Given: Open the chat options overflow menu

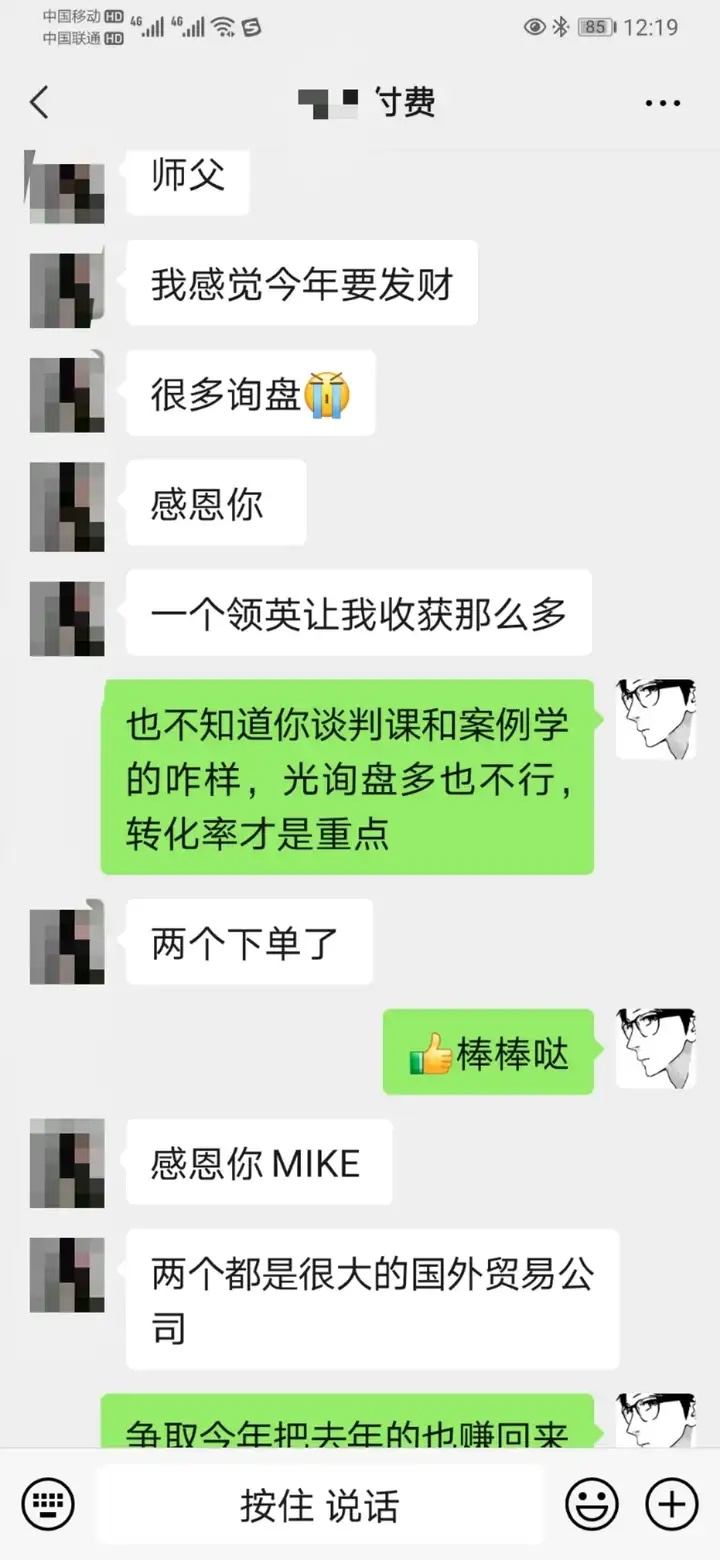Looking at the screenshot, I should 662,103.
